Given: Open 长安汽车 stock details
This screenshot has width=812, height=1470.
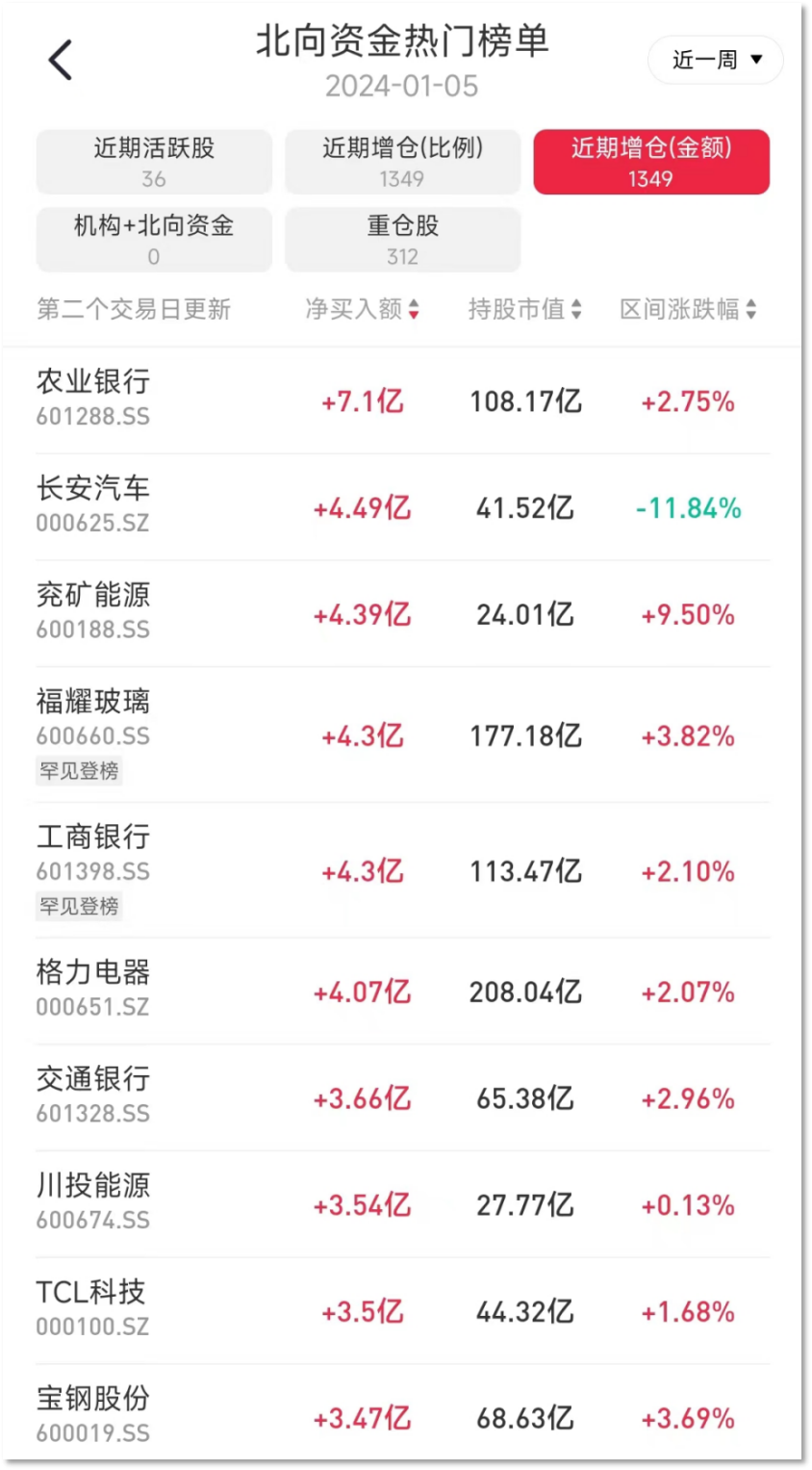Looking at the screenshot, I should [x=402, y=507].
